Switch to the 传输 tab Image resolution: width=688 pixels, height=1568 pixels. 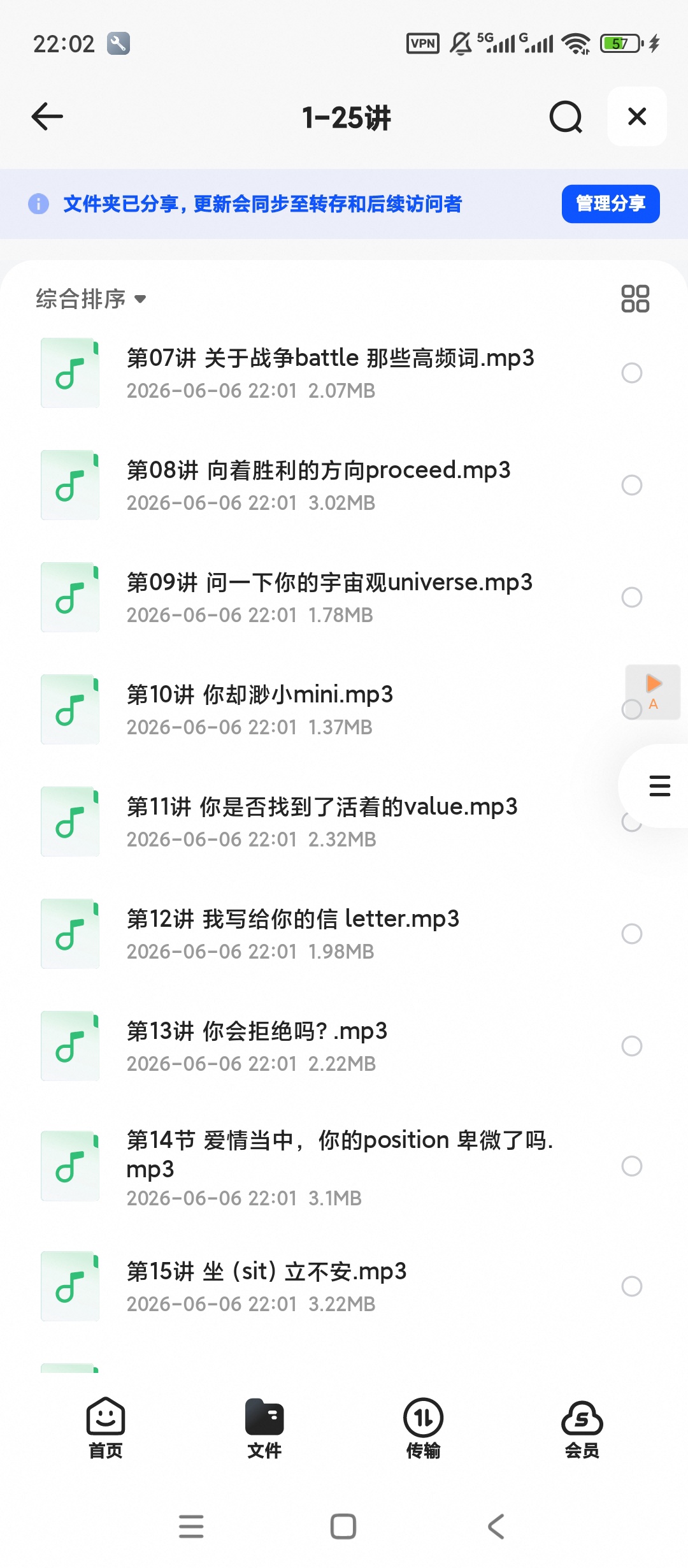click(423, 1428)
